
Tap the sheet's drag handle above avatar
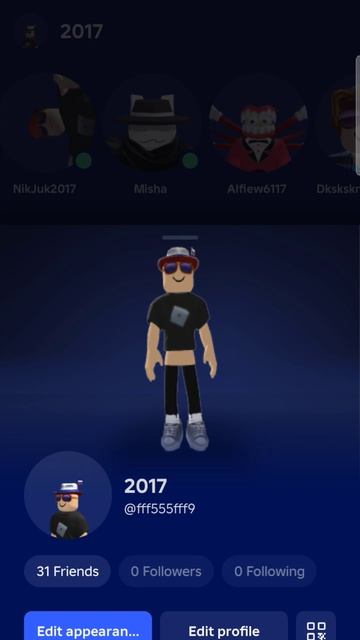pos(180,237)
